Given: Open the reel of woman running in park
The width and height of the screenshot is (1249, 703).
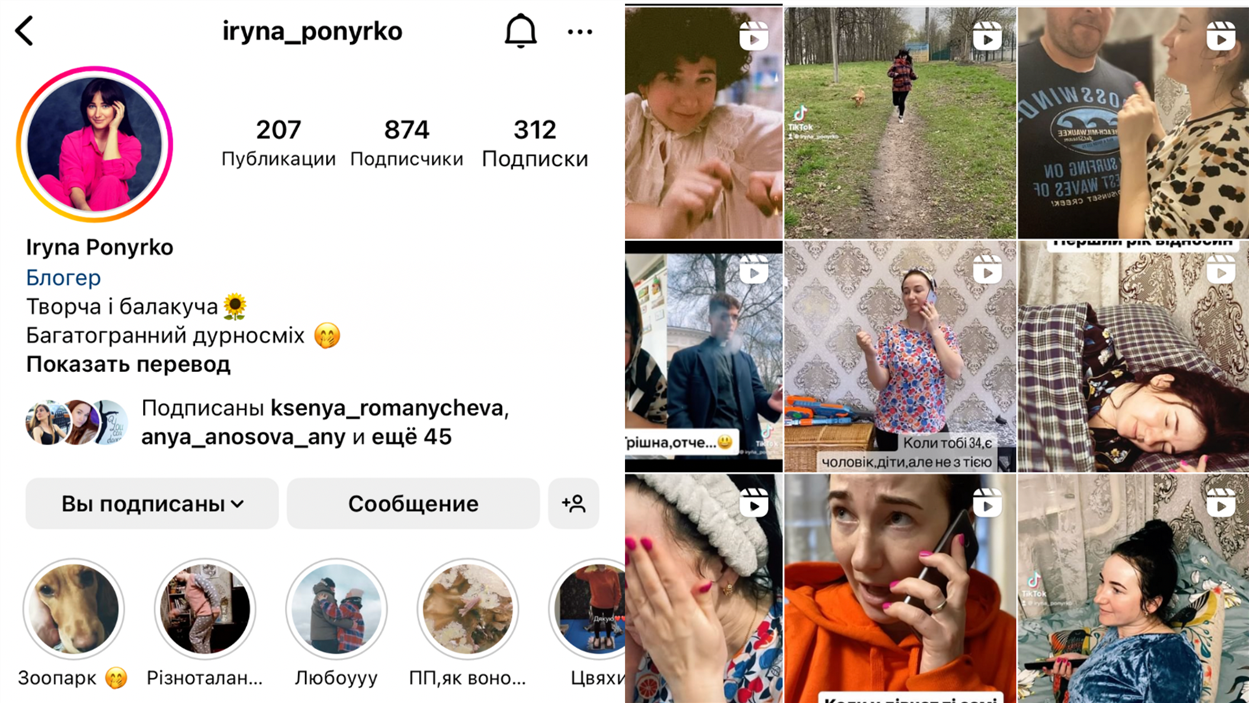Looking at the screenshot, I should tap(900, 123).
